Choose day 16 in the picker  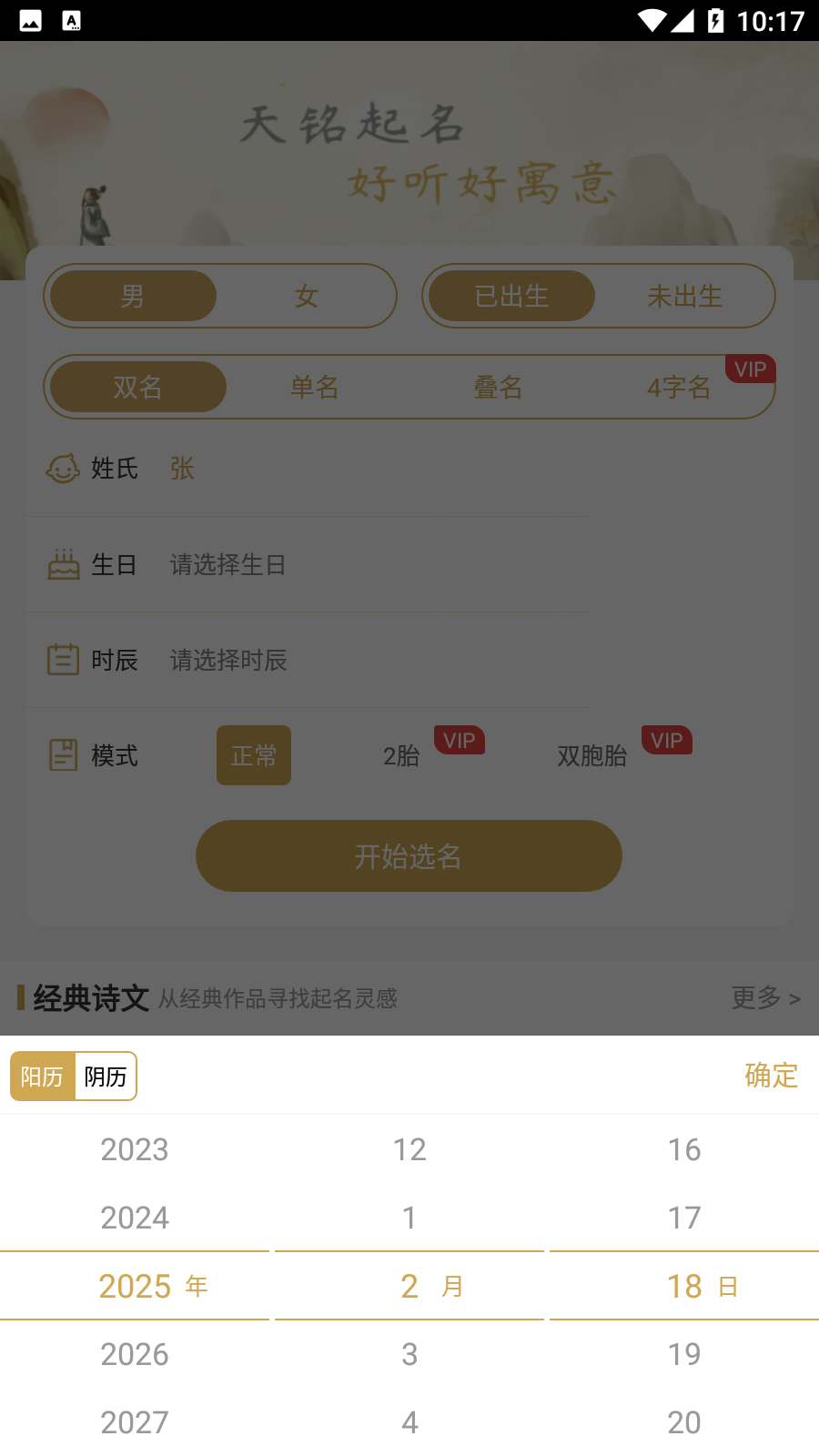[684, 1149]
